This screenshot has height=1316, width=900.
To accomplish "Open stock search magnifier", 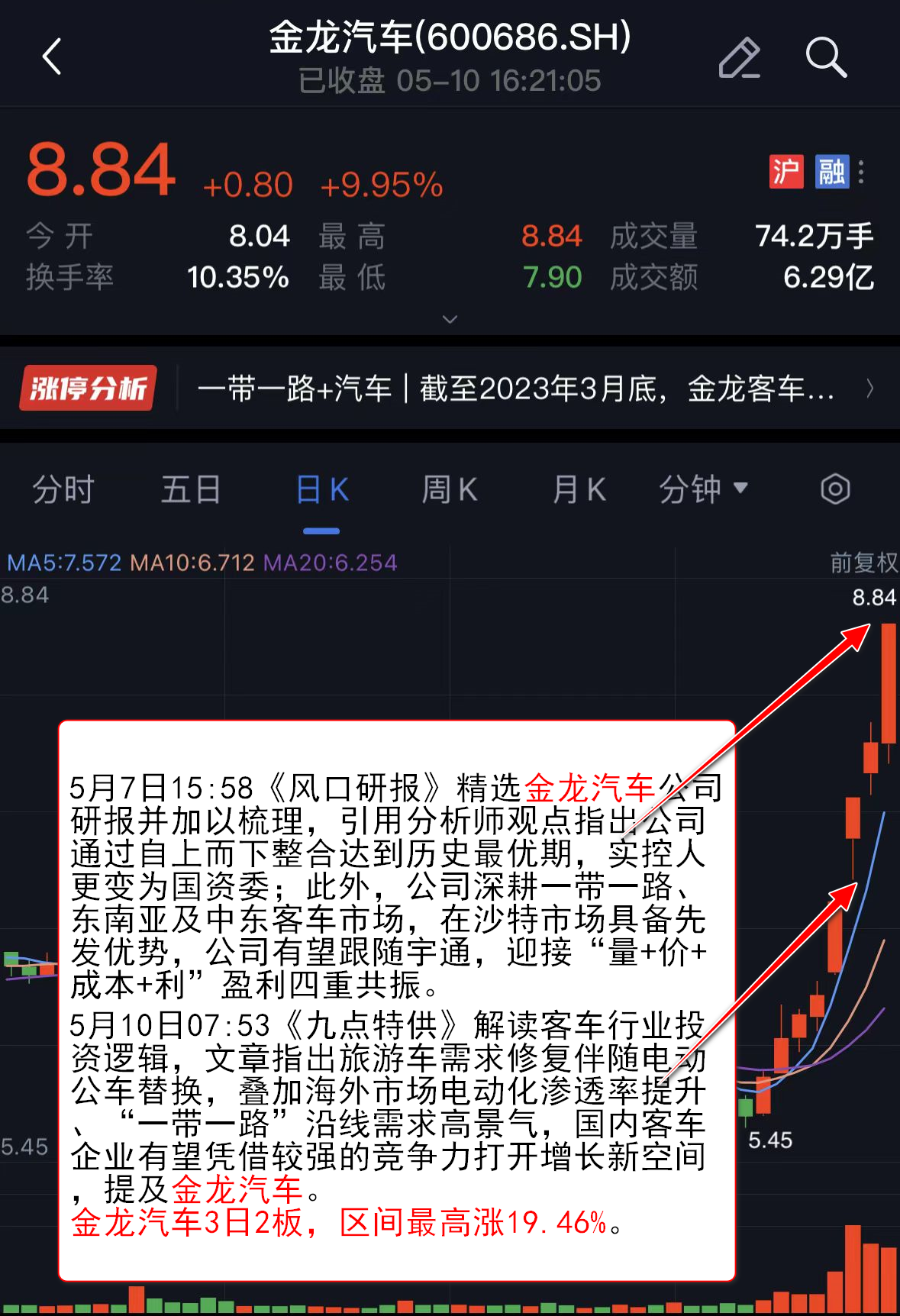I will 826,58.
